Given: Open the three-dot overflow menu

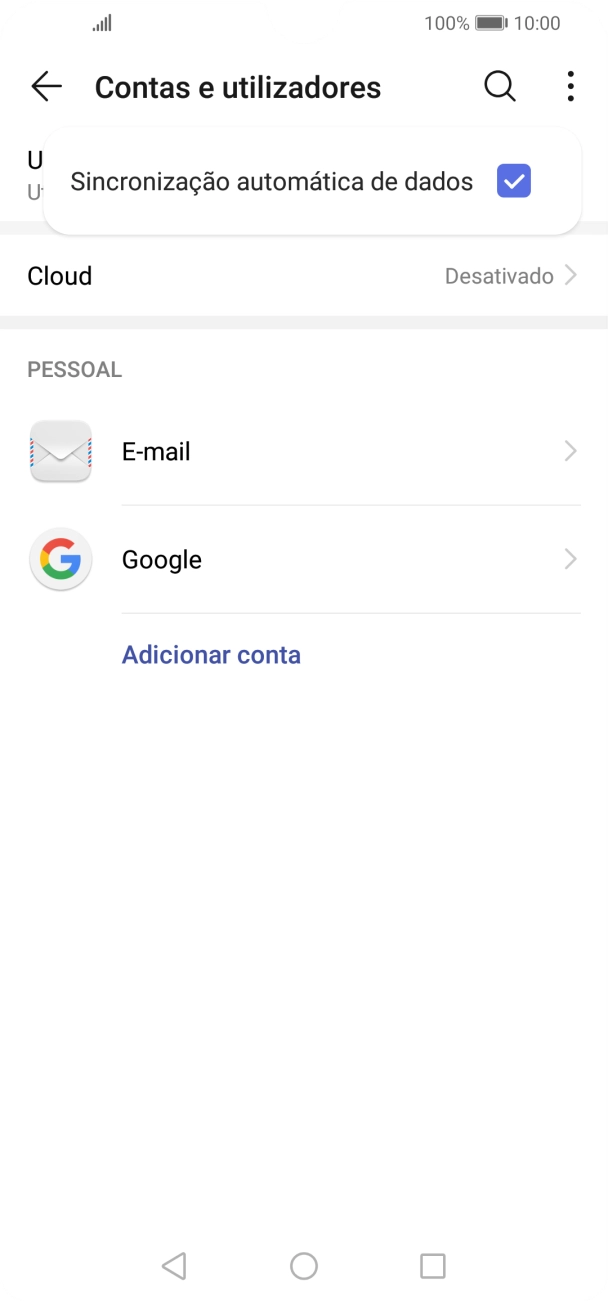Looking at the screenshot, I should point(570,87).
